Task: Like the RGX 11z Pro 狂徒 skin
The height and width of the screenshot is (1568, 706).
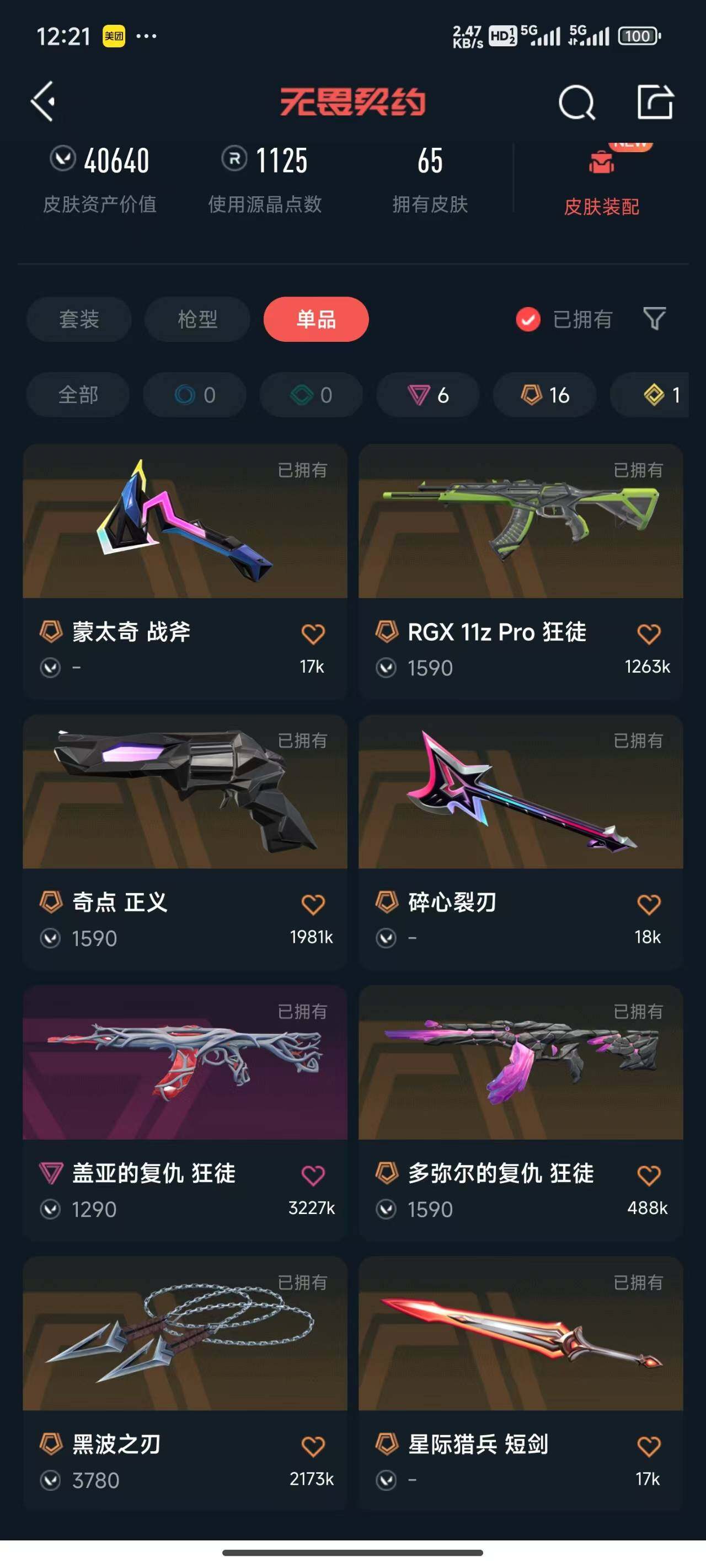Action: tap(649, 633)
